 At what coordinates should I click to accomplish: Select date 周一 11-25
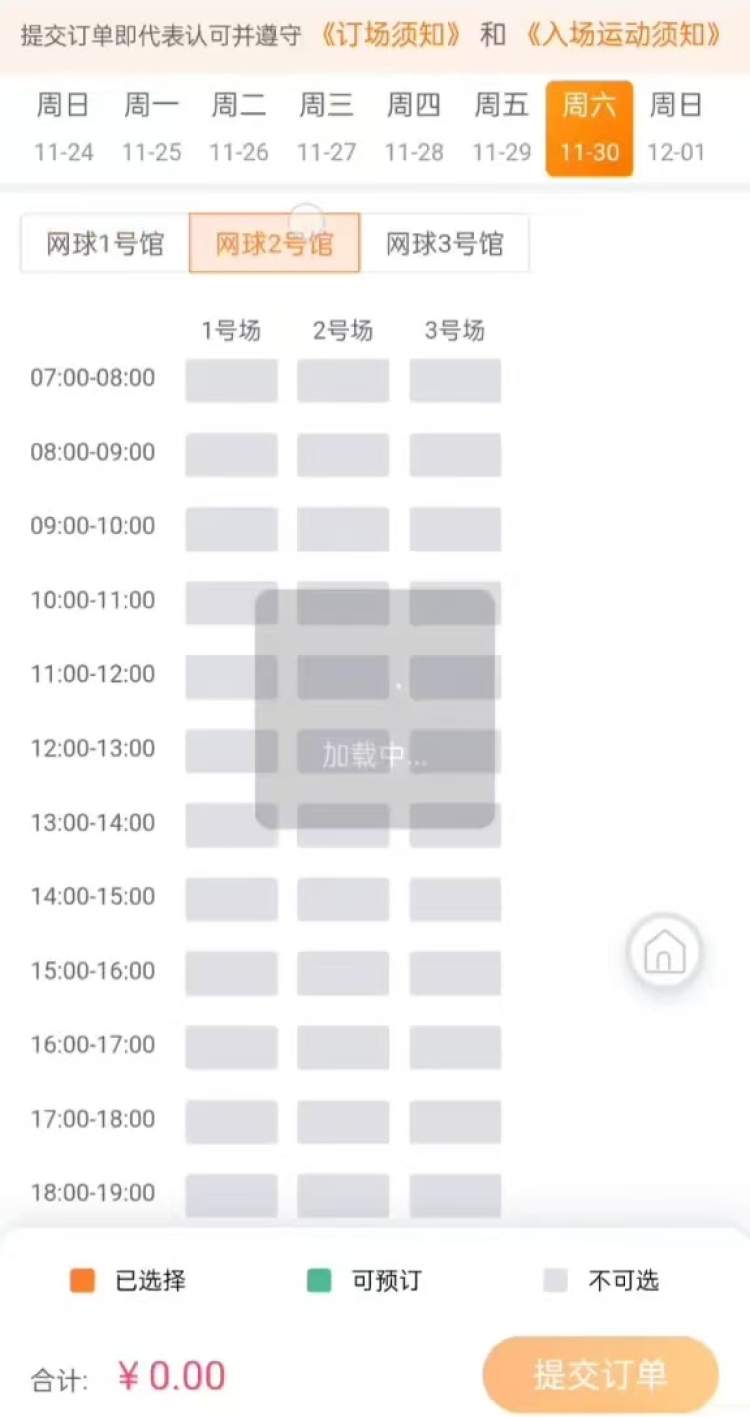152,128
